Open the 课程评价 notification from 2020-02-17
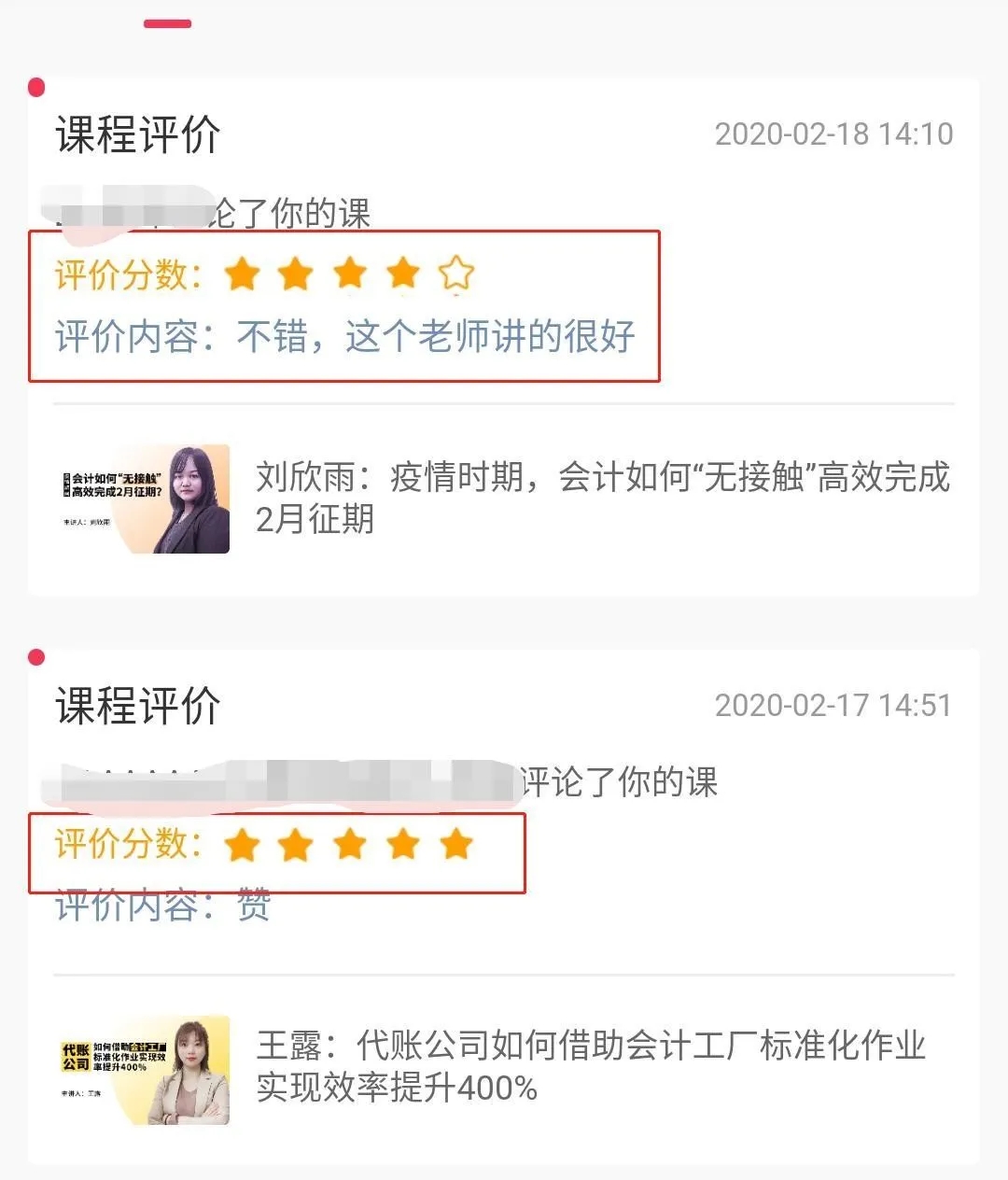 click(138, 705)
